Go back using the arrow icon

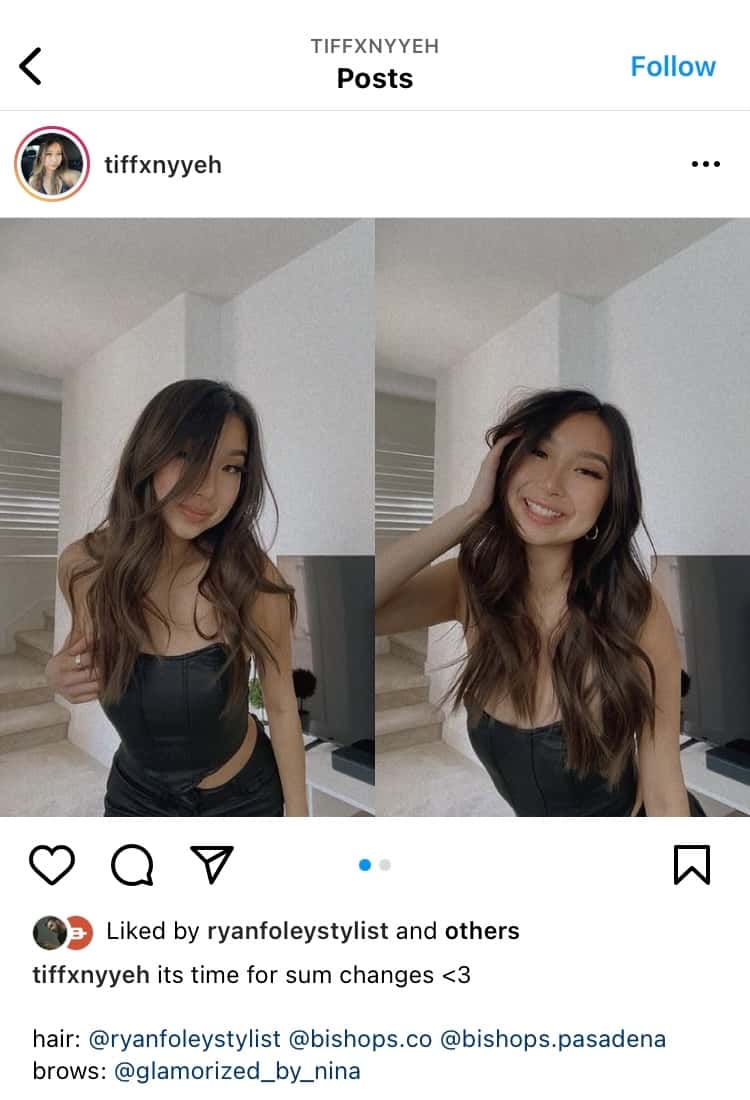31,66
